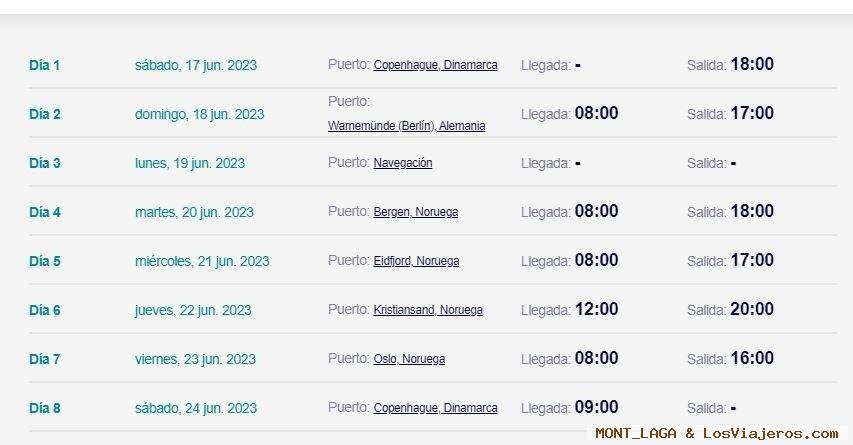The height and width of the screenshot is (445, 853).
Task: Open the Copenhague, Dinamarca link for Día 1
Action: 435,66
